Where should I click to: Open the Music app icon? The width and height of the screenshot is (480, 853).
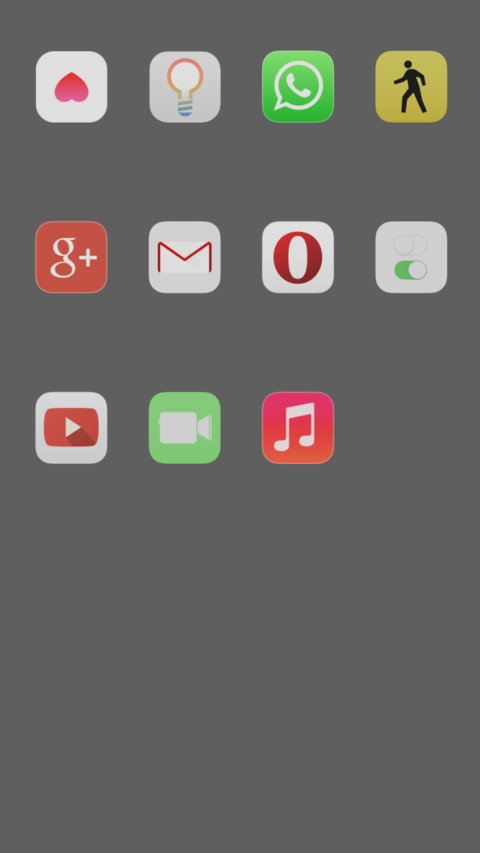click(x=298, y=428)
